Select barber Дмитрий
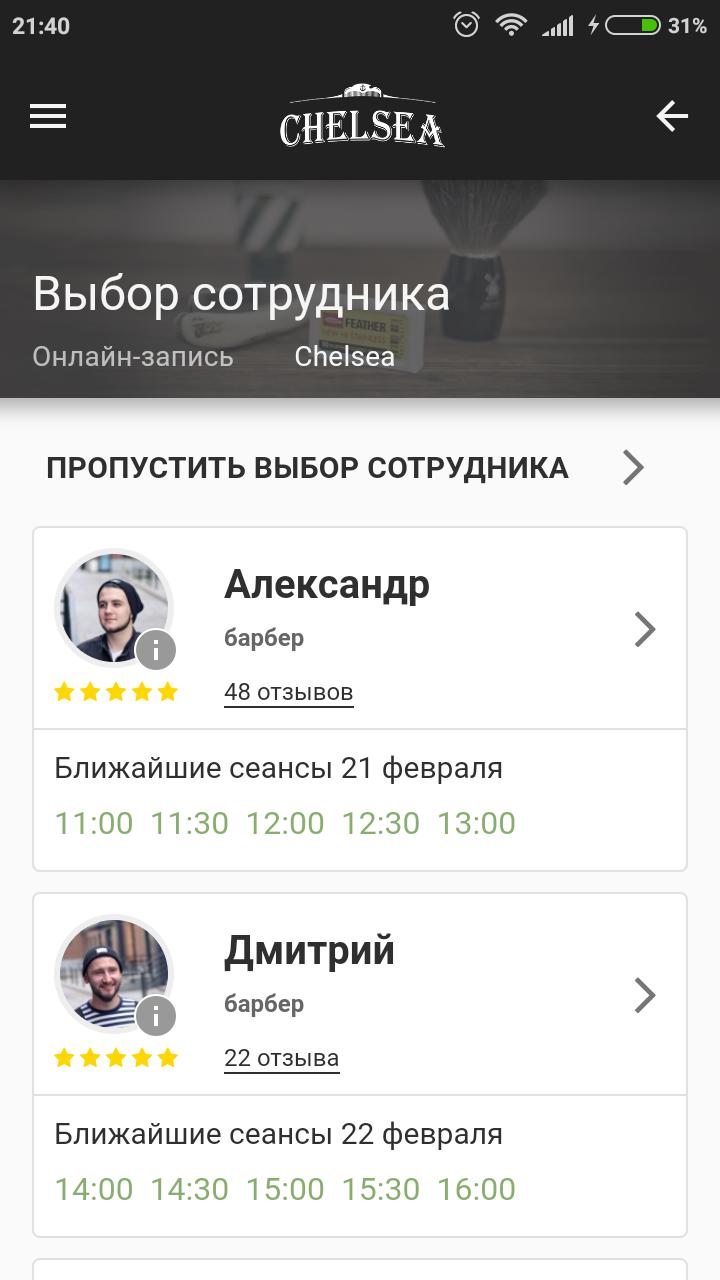Image resolution: width=720 pixels, height=1280 pixels. pyautogui.click(x=644, y=996)
